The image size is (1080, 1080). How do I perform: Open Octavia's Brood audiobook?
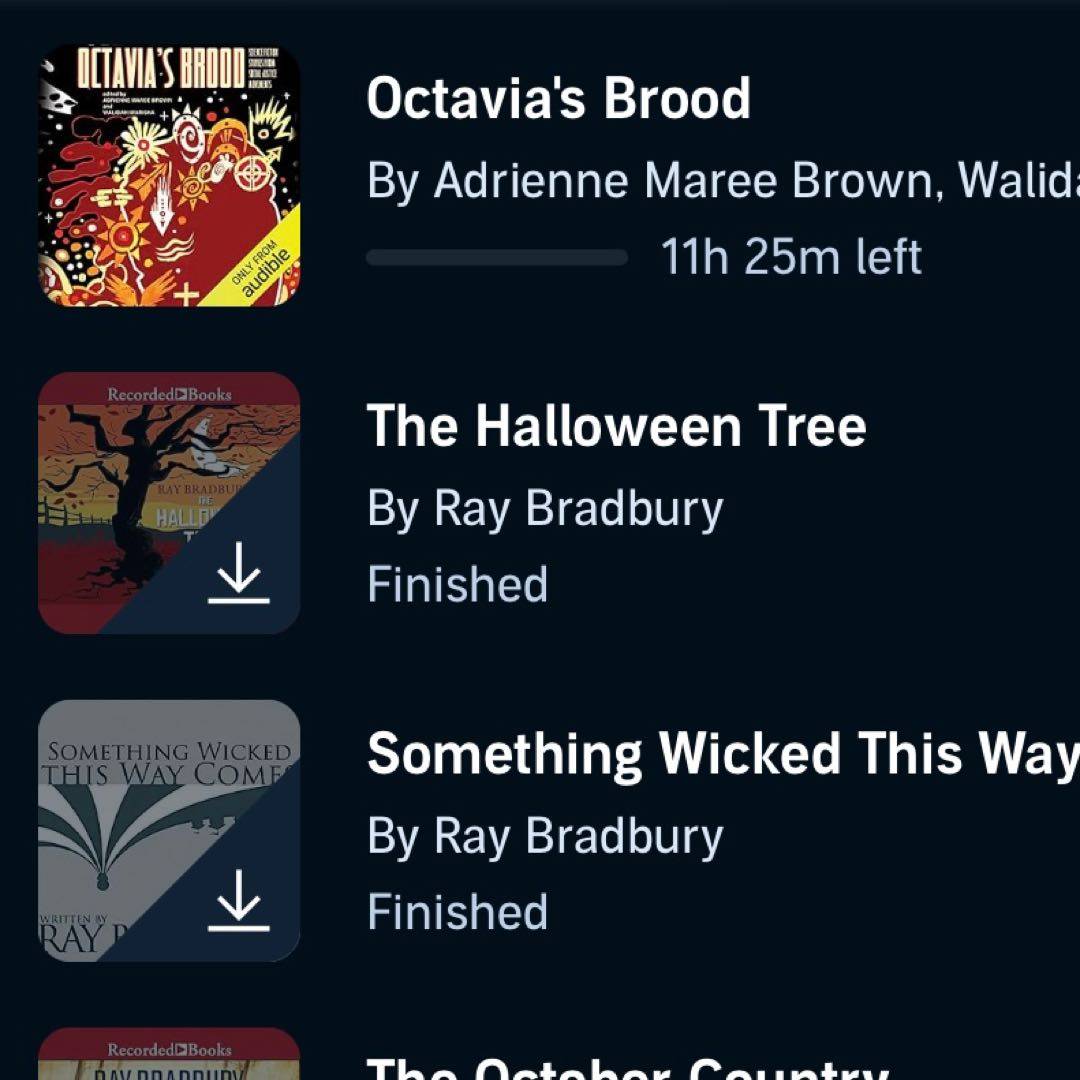tap(558, 99)
